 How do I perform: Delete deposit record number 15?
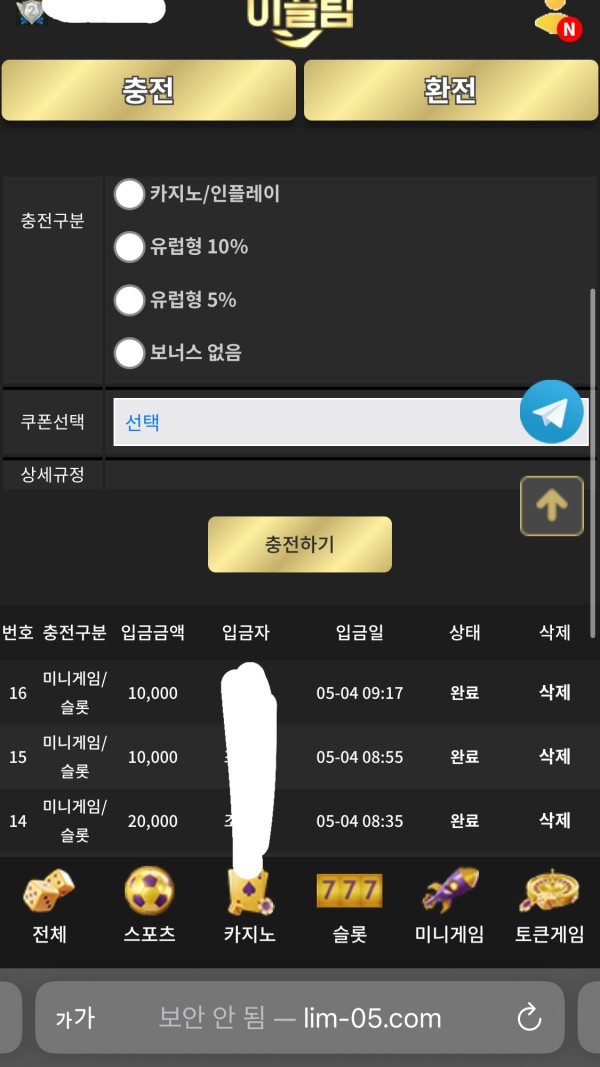554,757
